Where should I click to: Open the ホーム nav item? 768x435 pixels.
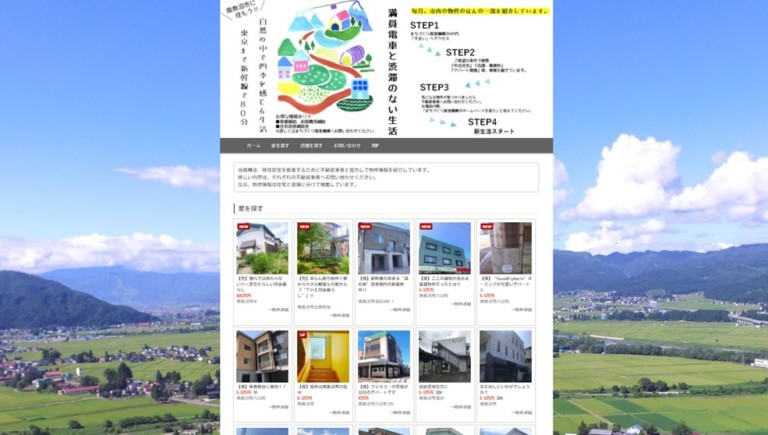(253, 145)
